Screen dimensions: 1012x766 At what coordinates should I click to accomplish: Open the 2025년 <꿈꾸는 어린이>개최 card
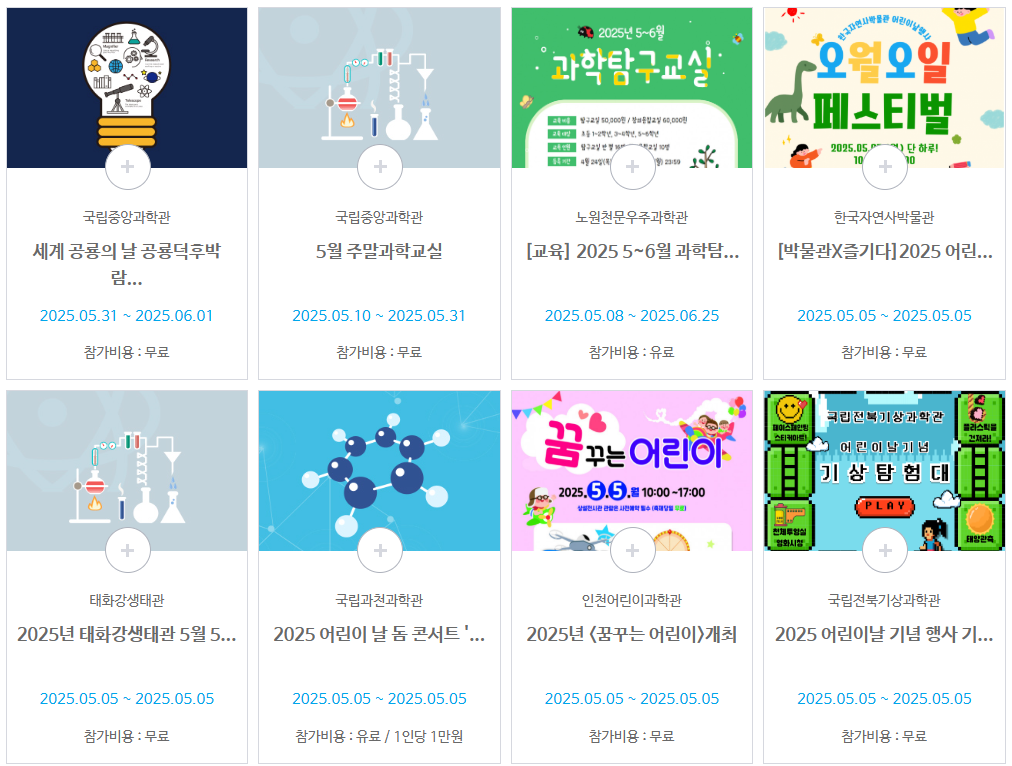tap(631, 634)
